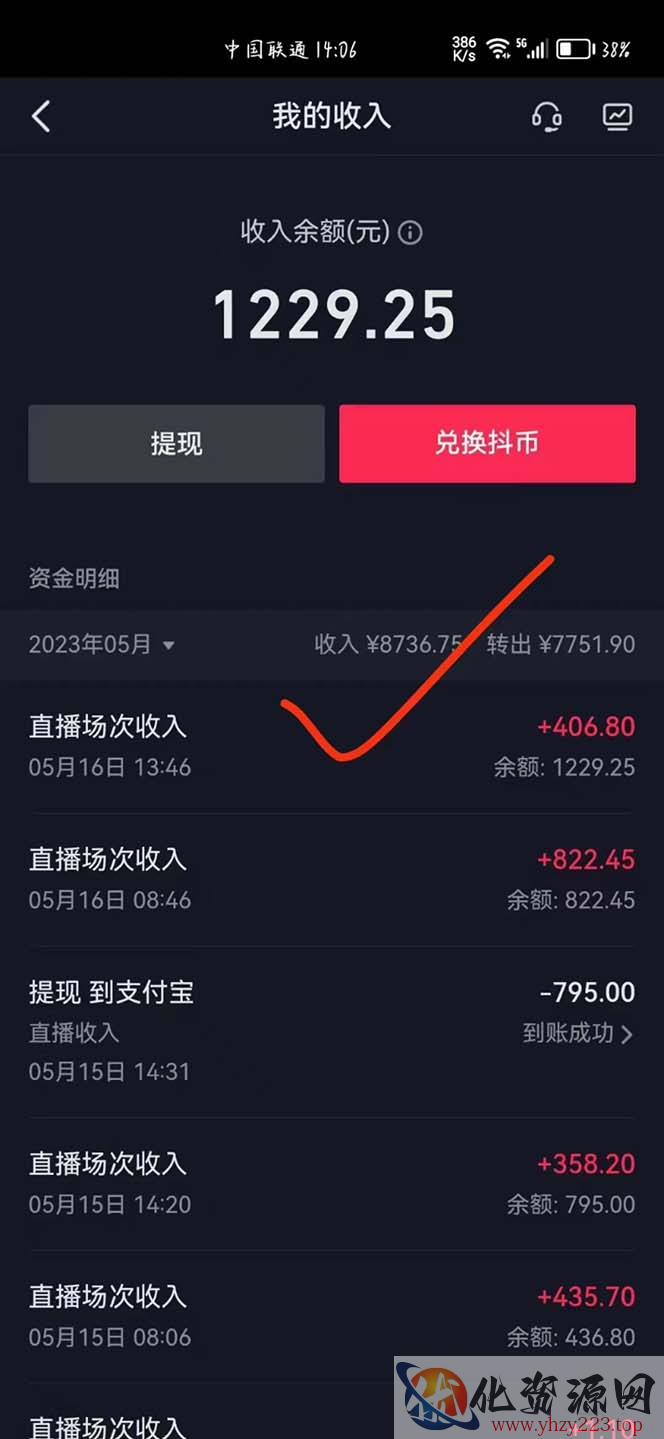Image resolution: width=664 pixels, height=1439 pixels.
Task: Open the income chart icon
Action: (617, 117)
